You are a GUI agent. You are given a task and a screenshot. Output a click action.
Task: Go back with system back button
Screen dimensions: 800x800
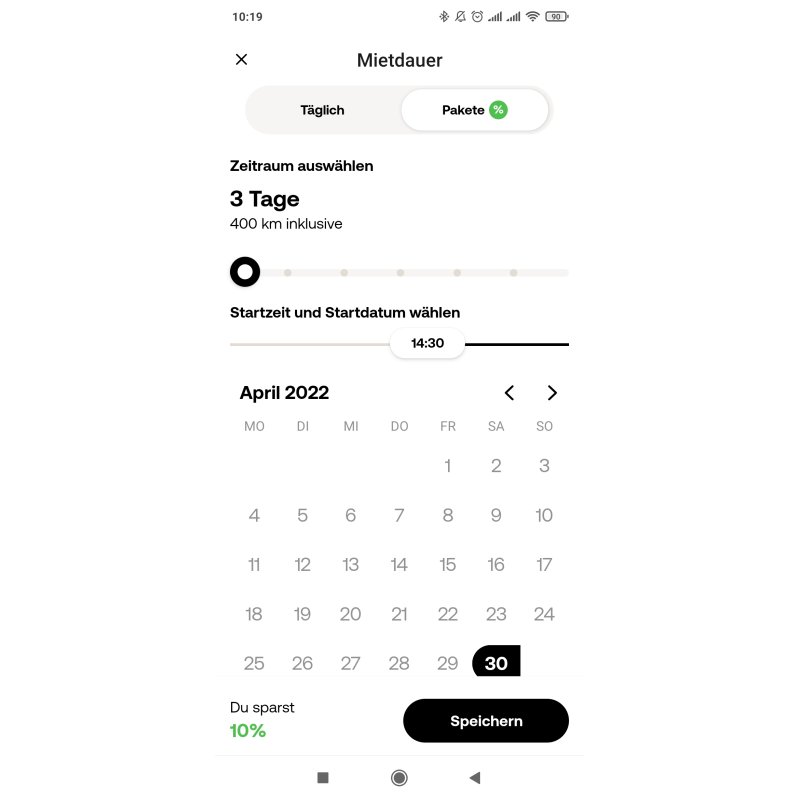click(x=475, y=777)
